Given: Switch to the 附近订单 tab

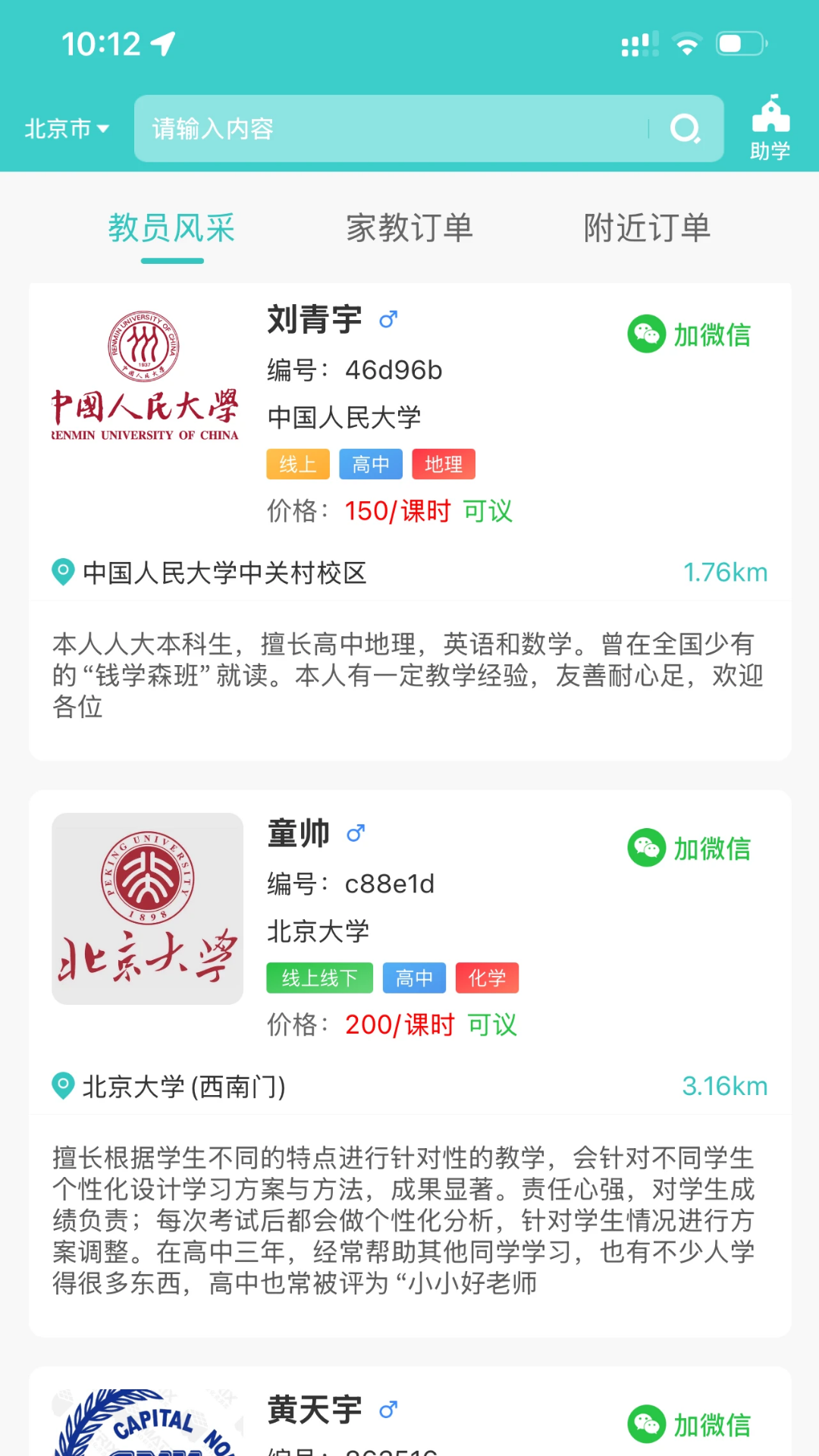Looking at the screenshot, I should click(x=646, y=227).
